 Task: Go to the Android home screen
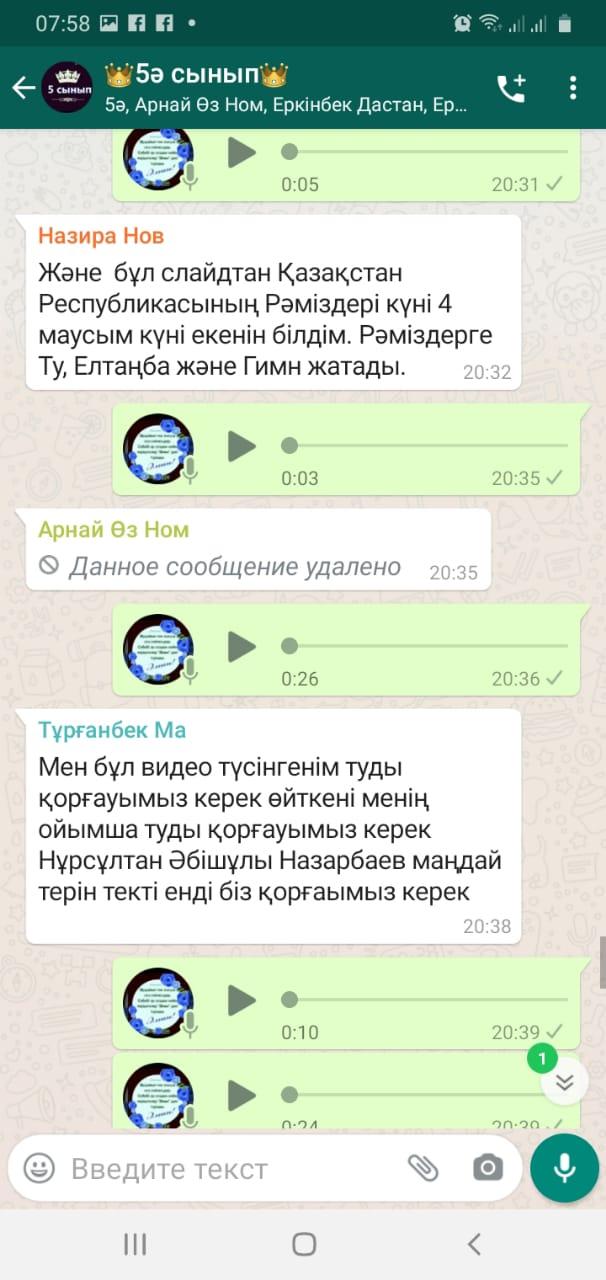pyautogui.click(x=303, y=1244)
